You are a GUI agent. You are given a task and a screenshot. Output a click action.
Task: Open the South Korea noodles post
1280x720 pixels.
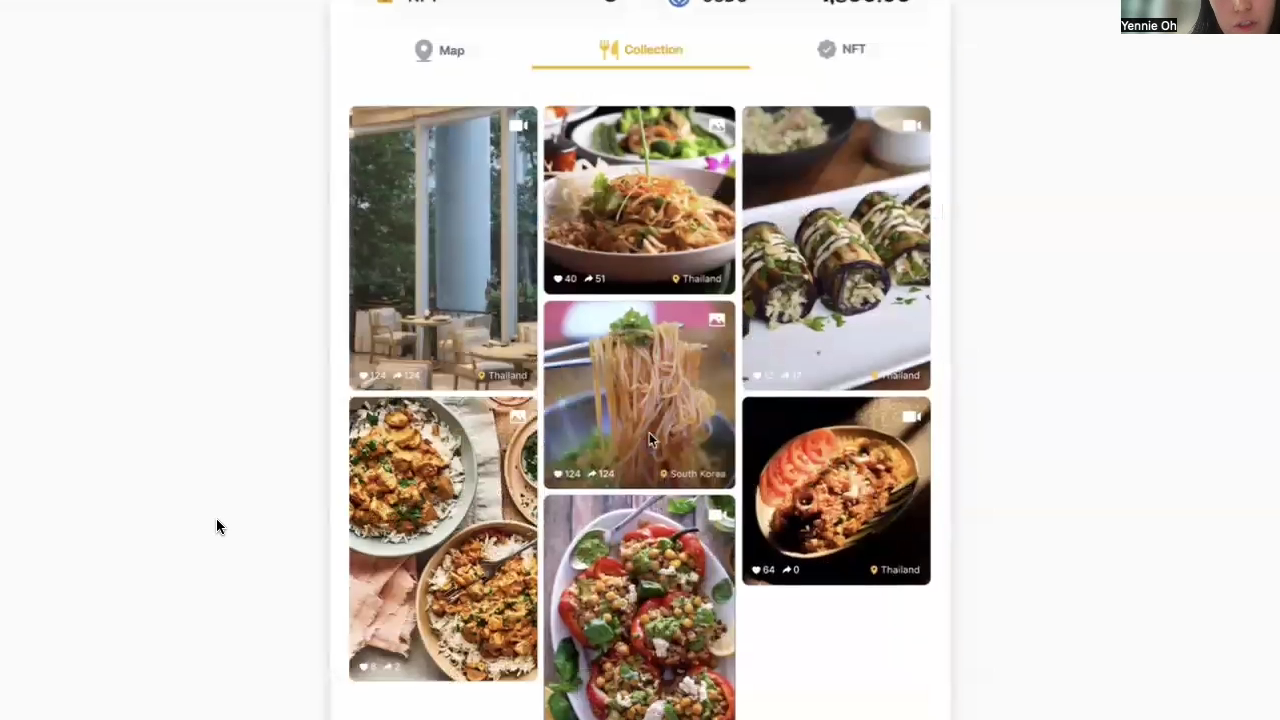[639, 394]
